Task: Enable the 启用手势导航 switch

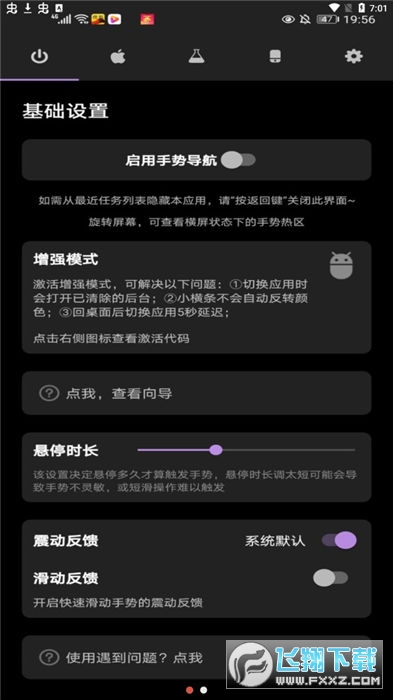Action: point(238,160)
